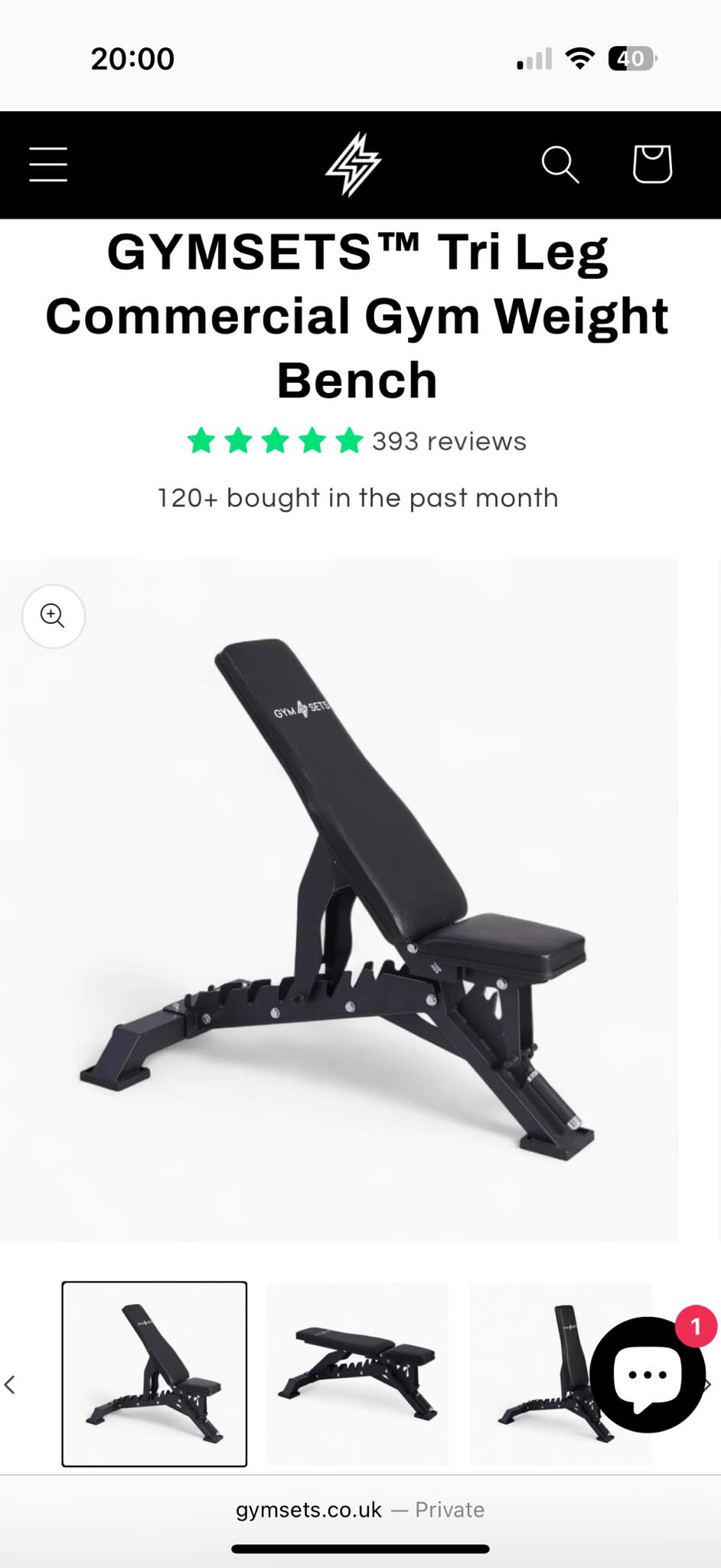The height and width of the screenshot is (1568, 721).
Task: Open the 393 reviews link
Action: click(x=449, y=442)
